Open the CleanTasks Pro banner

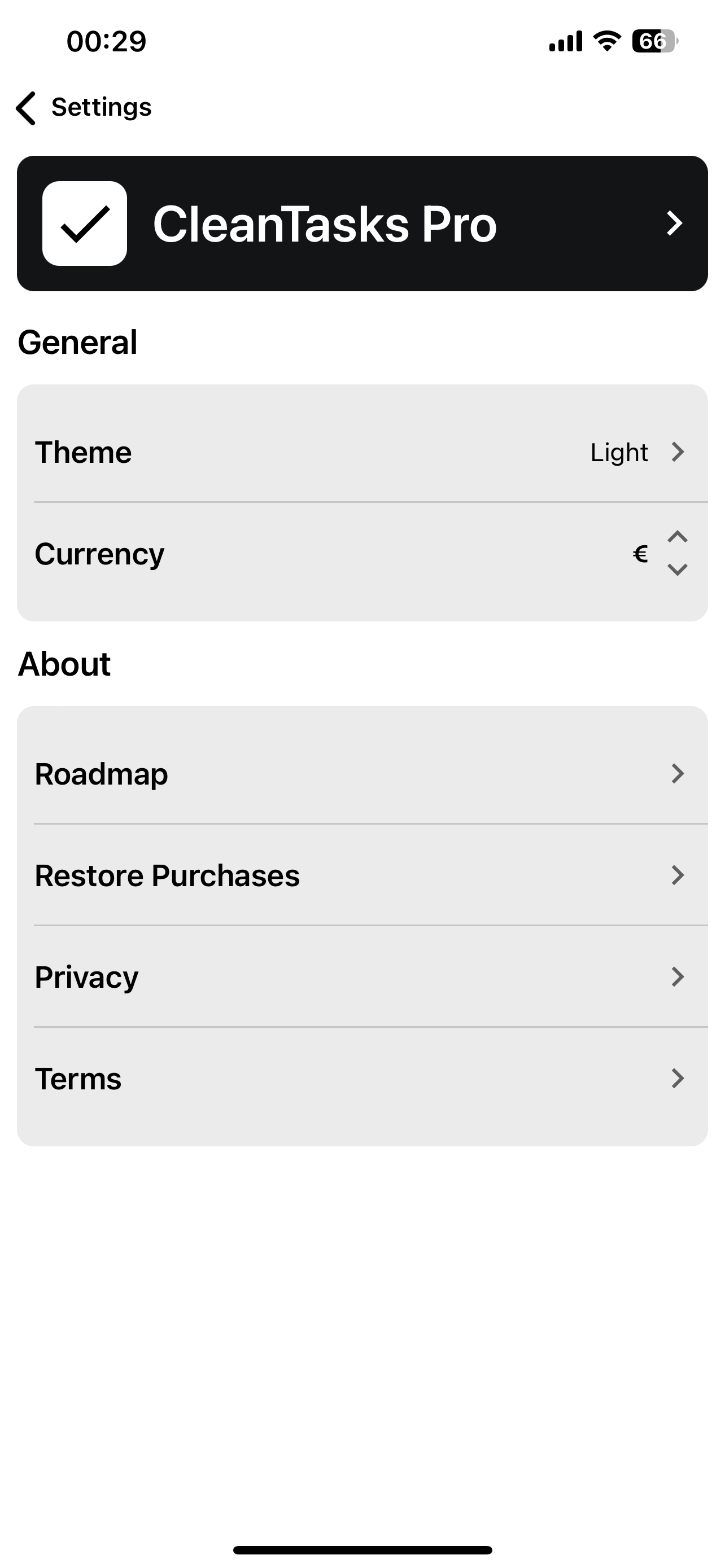tap(362, 224)
